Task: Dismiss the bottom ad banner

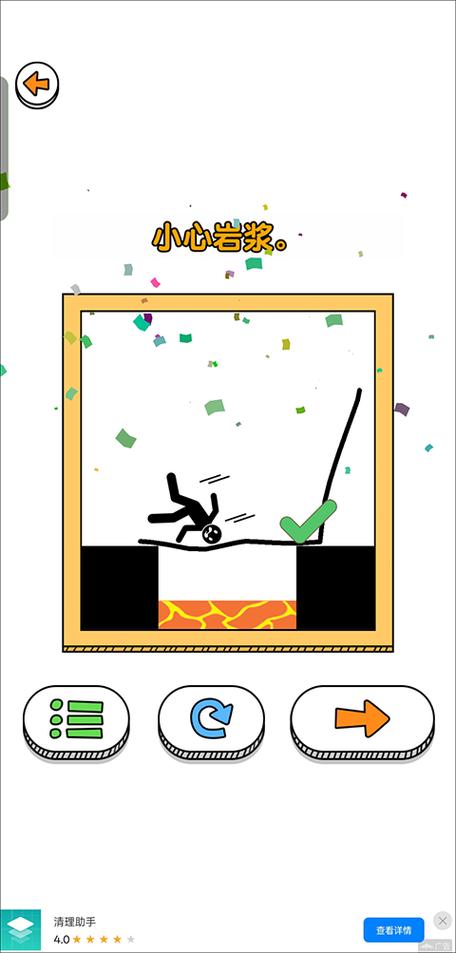Action: click(443, 921)
